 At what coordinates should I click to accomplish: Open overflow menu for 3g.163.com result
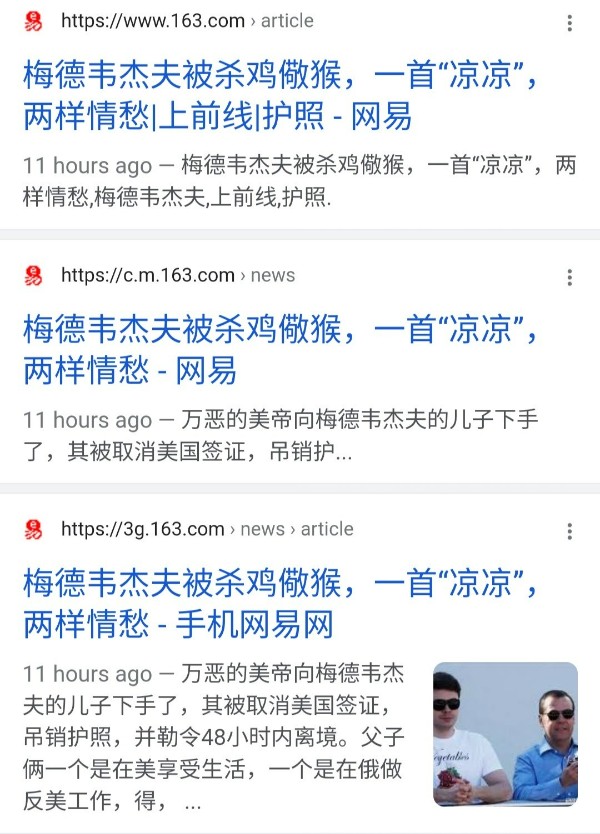click(570, 532)
